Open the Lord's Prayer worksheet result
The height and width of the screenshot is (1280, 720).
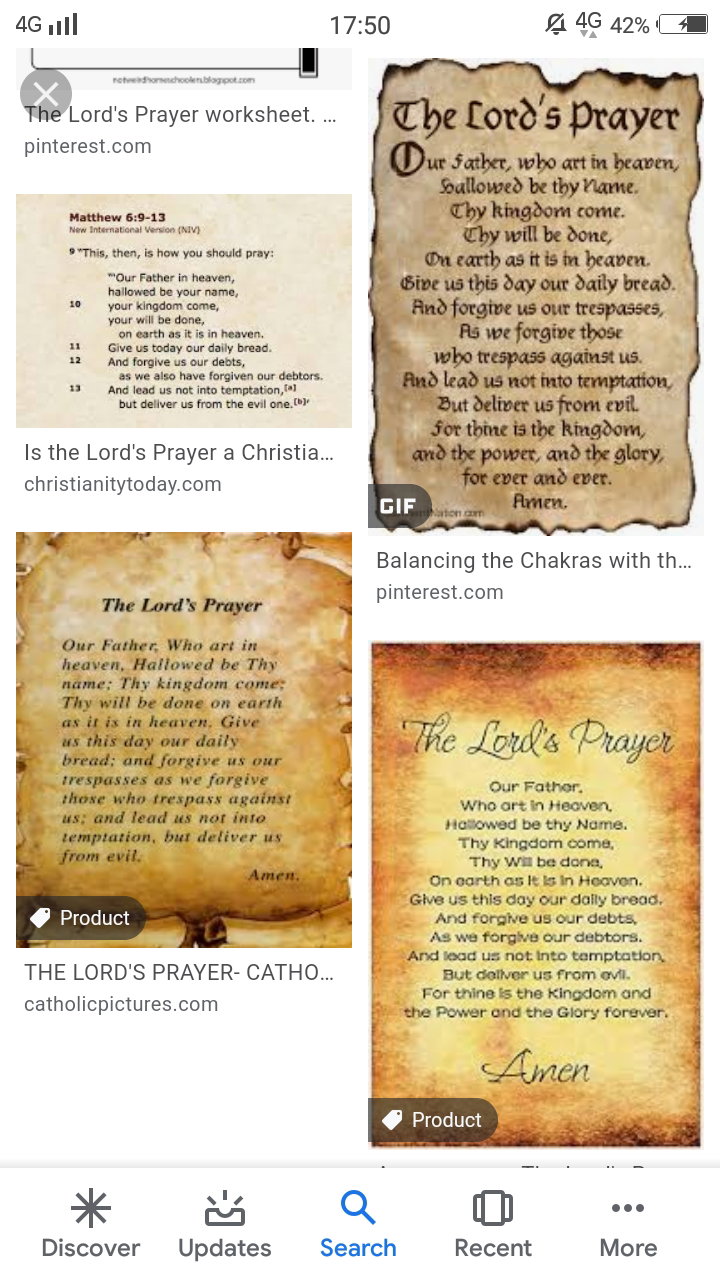pyautogui.click(x=180, y=114)
